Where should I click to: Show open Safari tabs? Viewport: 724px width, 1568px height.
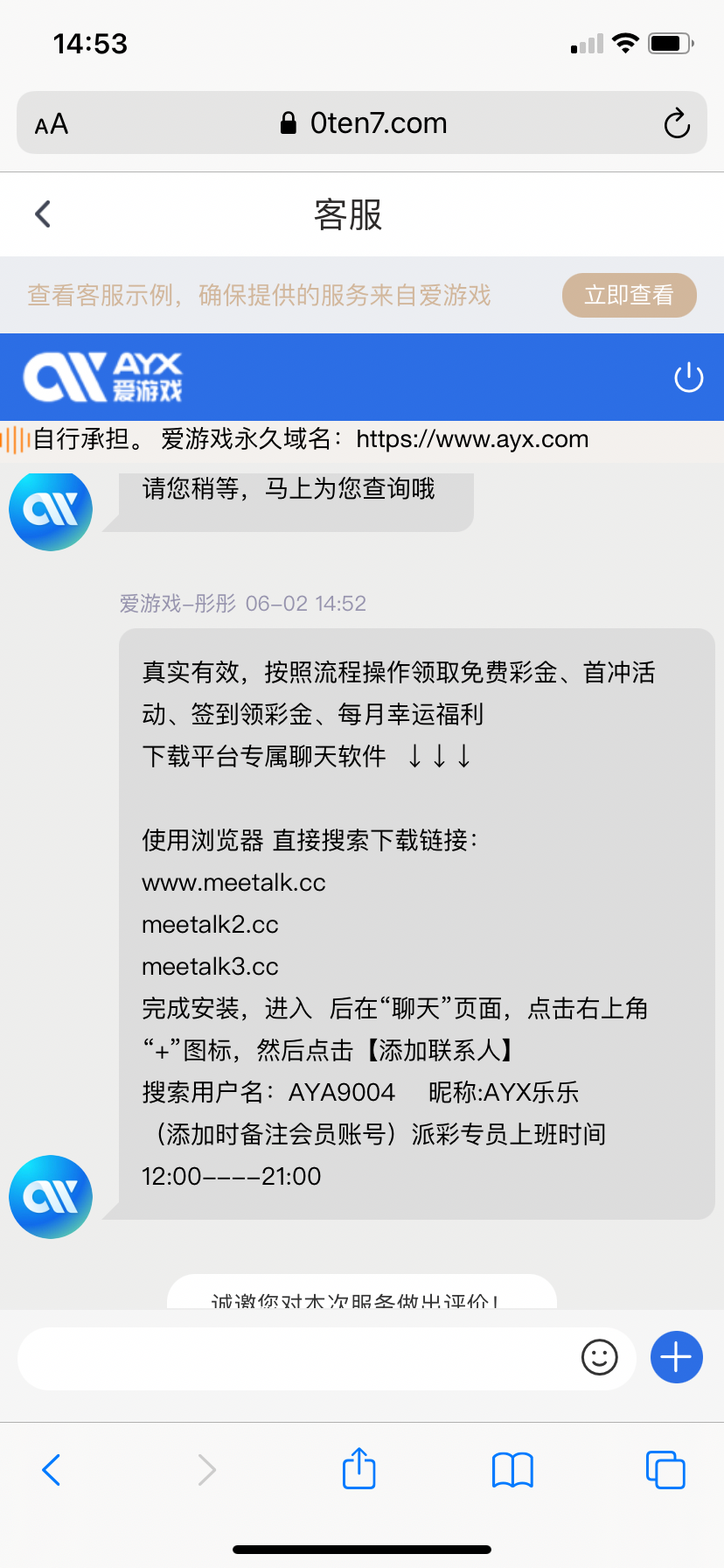[665, 1470]
